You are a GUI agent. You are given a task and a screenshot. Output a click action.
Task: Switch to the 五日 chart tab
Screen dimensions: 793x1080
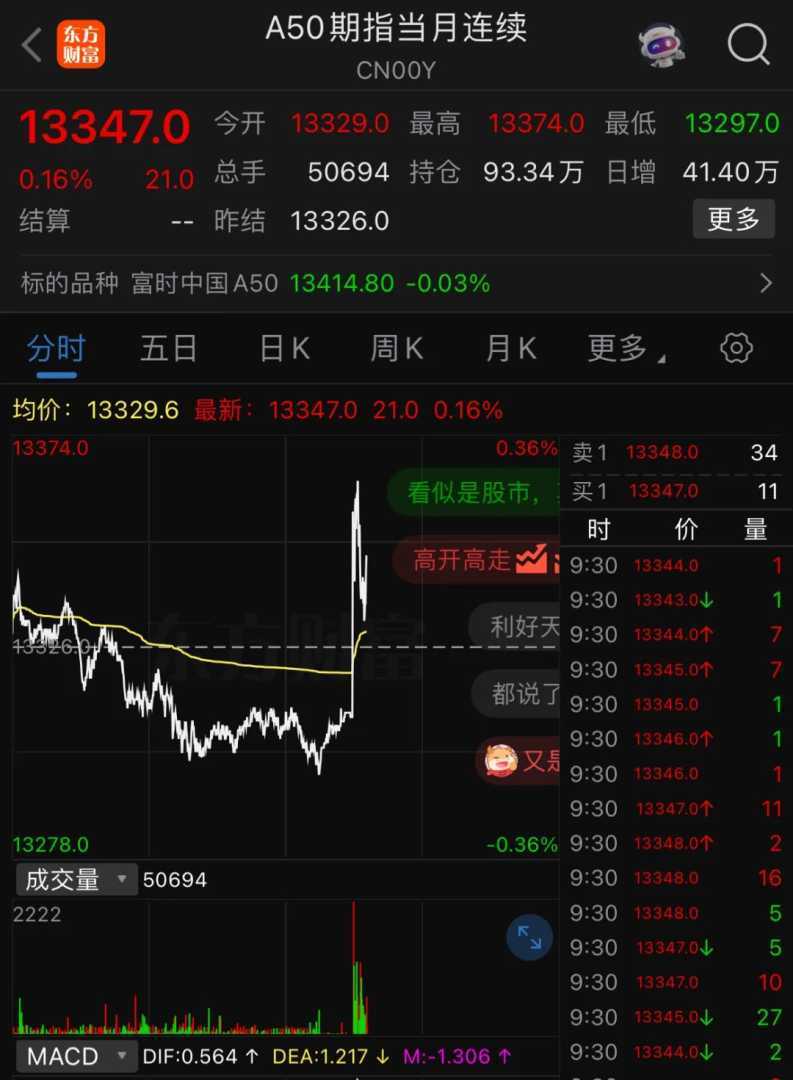[169, 349]
